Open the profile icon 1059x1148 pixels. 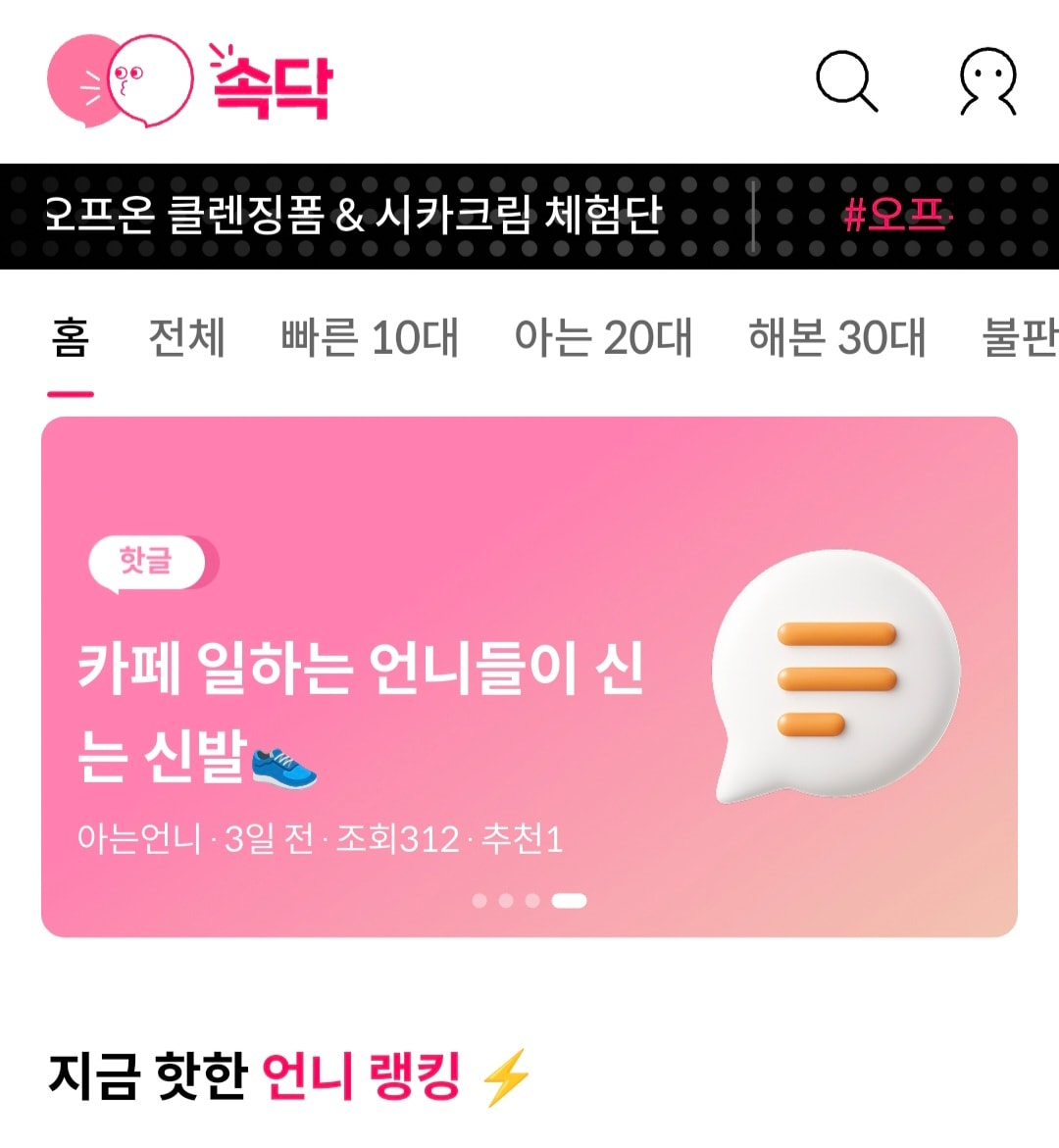[987, 82]
